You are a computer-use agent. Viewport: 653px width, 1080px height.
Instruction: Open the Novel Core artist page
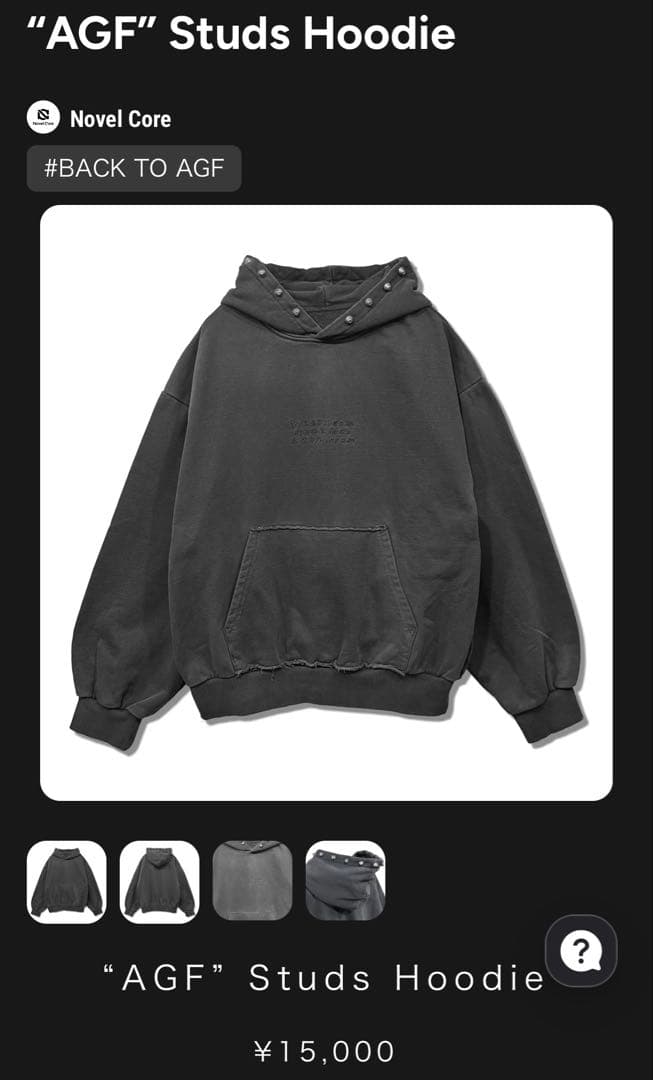click(99, 118)
